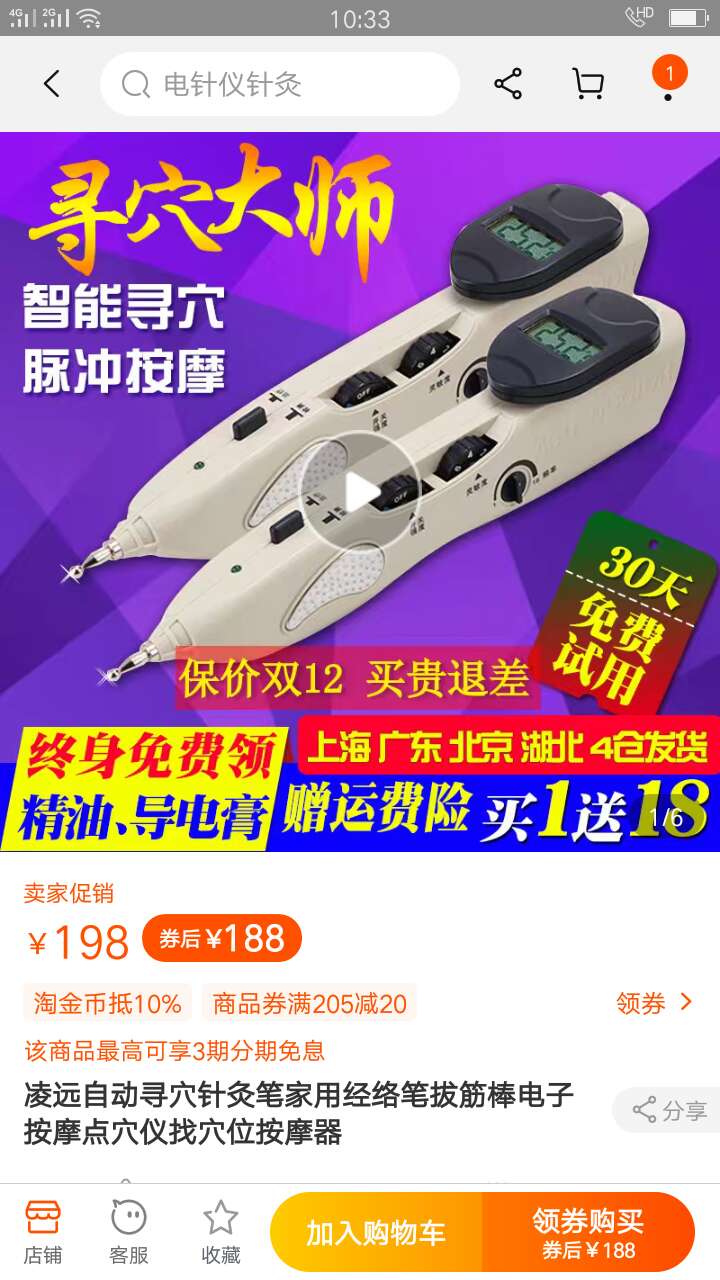The image size is (720, 1280).
Task: Play the product video
Action: 360,491
